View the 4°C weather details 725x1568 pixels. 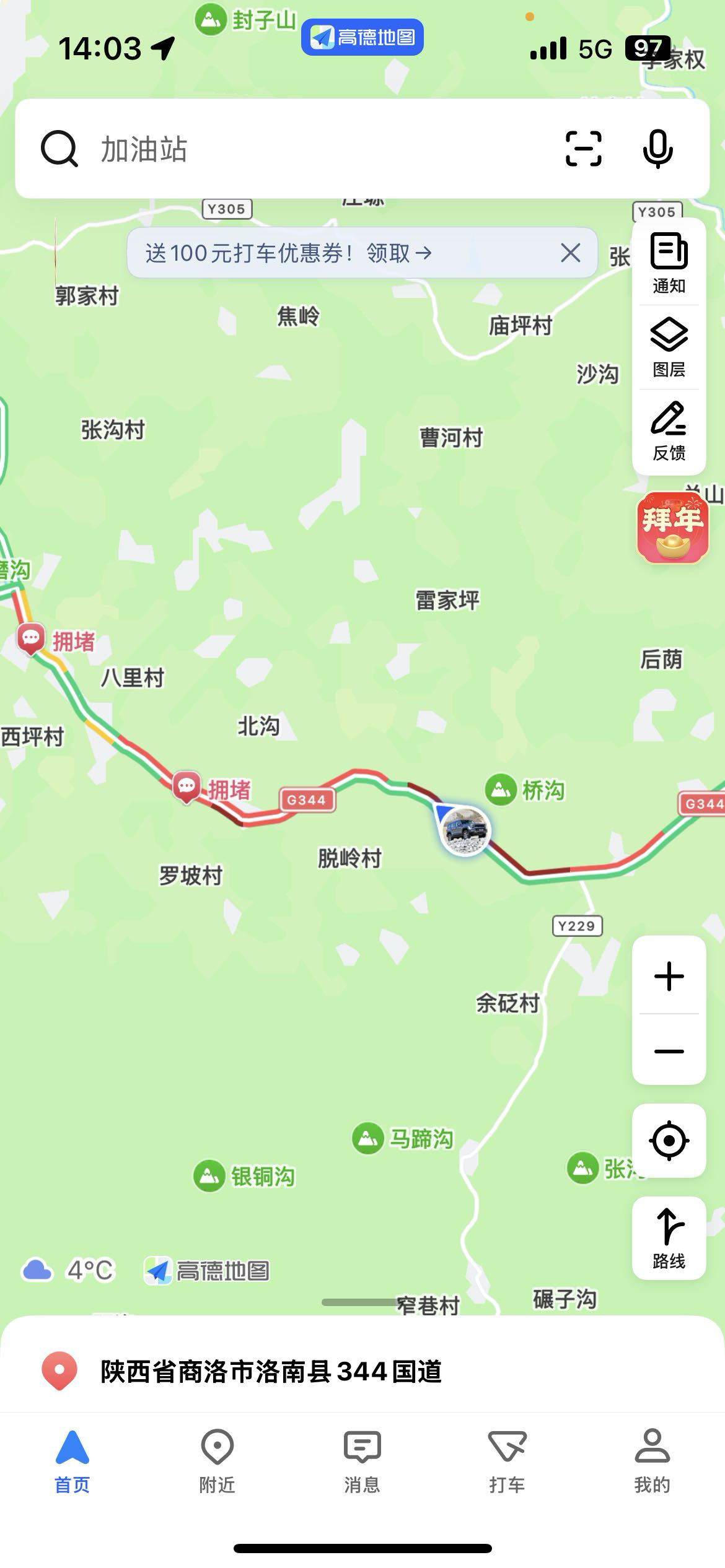click(x=68, y=1271)
